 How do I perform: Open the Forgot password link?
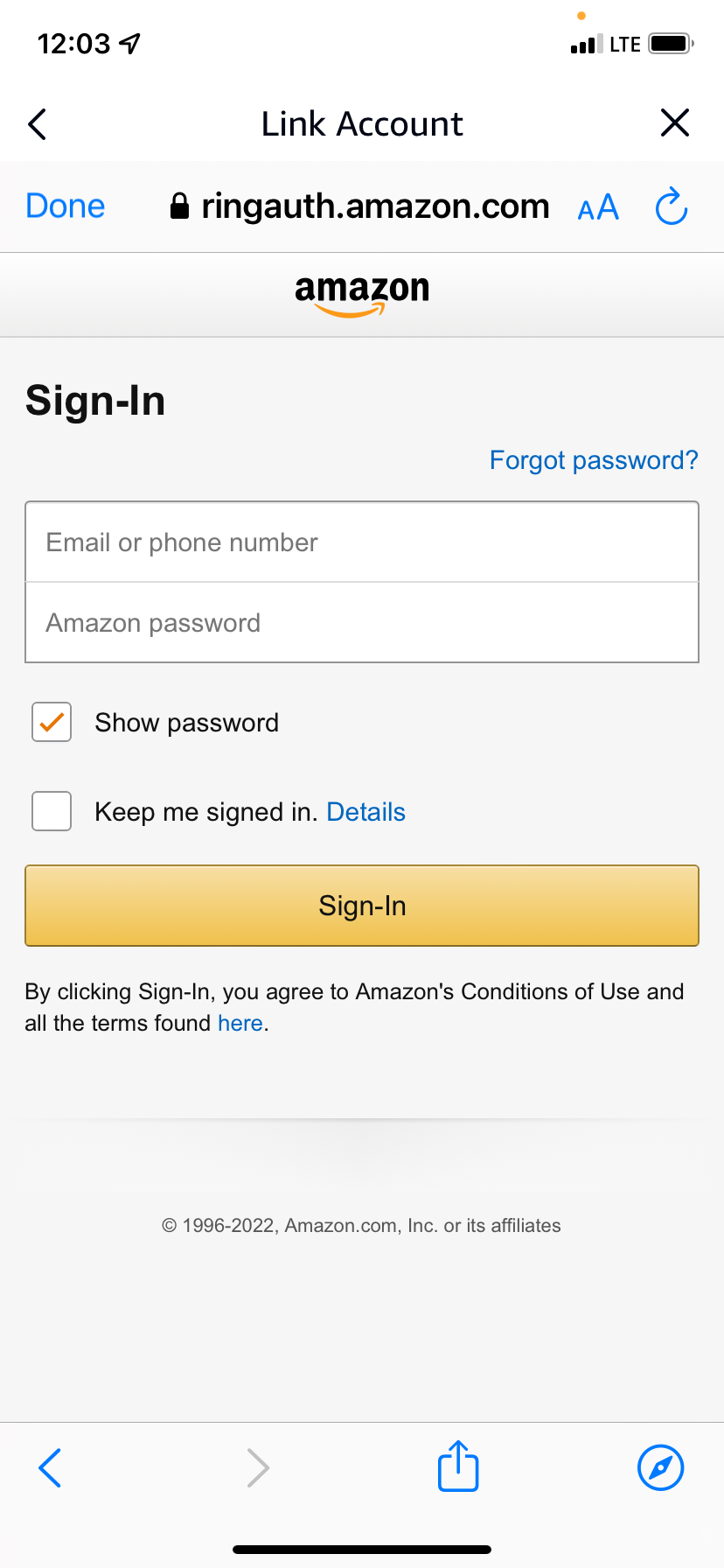[593, 459]
